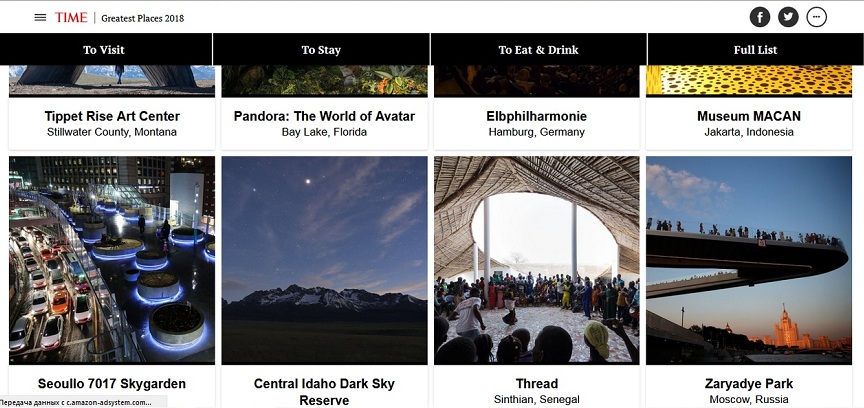
Task: Switch to the To Visit tab
Action: pos(104,49)
